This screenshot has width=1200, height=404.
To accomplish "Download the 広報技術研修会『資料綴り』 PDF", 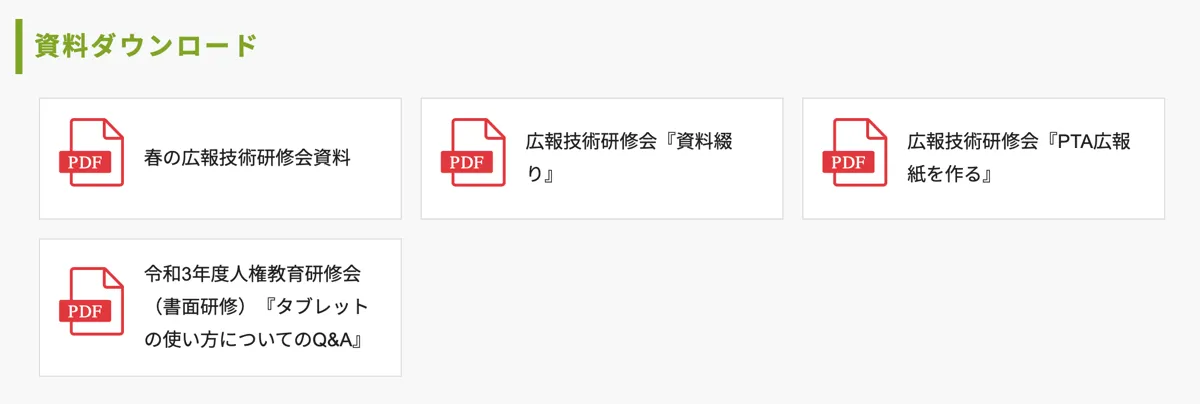I will (x=601, y=158).
